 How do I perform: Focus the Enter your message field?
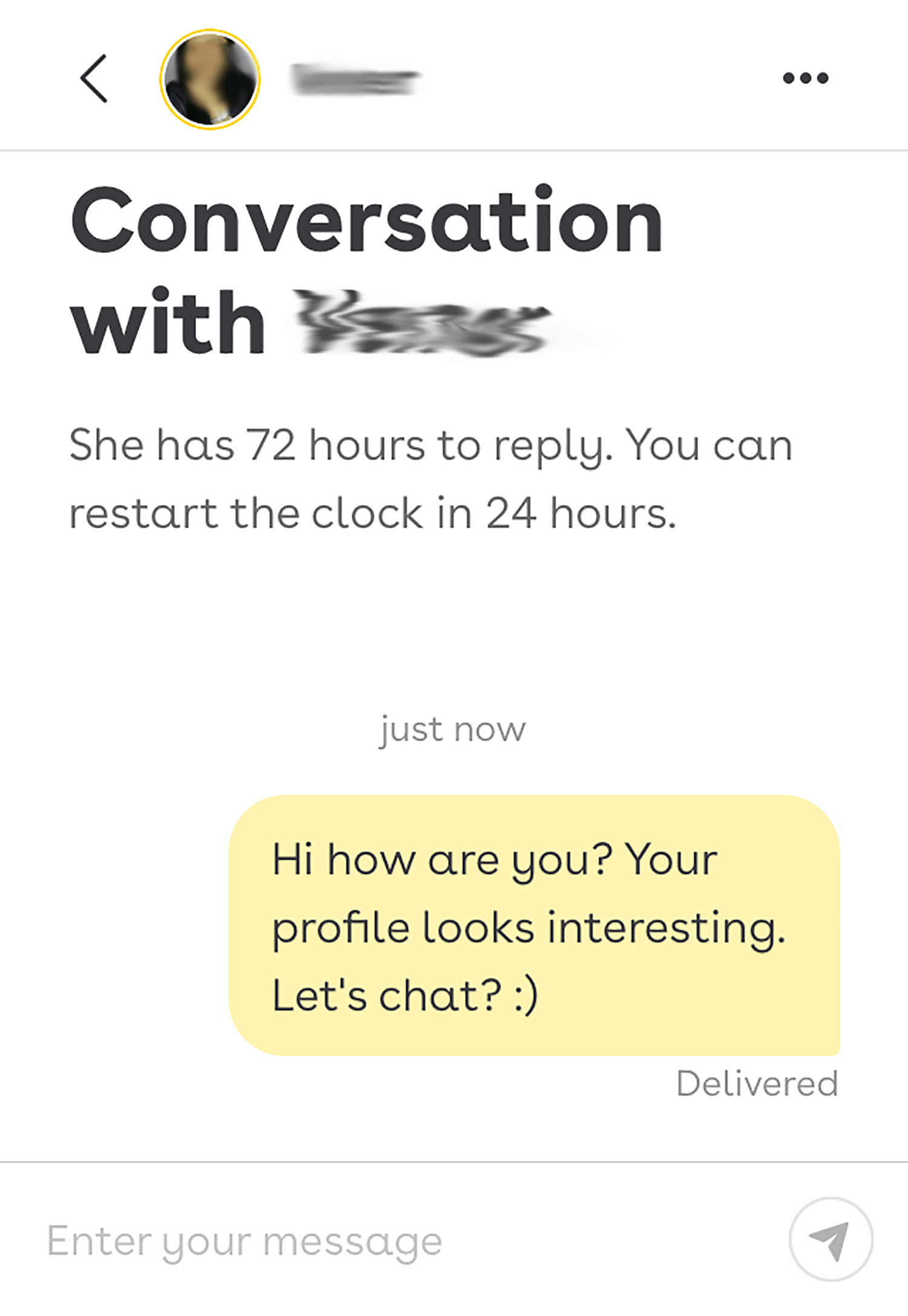(363, 1241)
